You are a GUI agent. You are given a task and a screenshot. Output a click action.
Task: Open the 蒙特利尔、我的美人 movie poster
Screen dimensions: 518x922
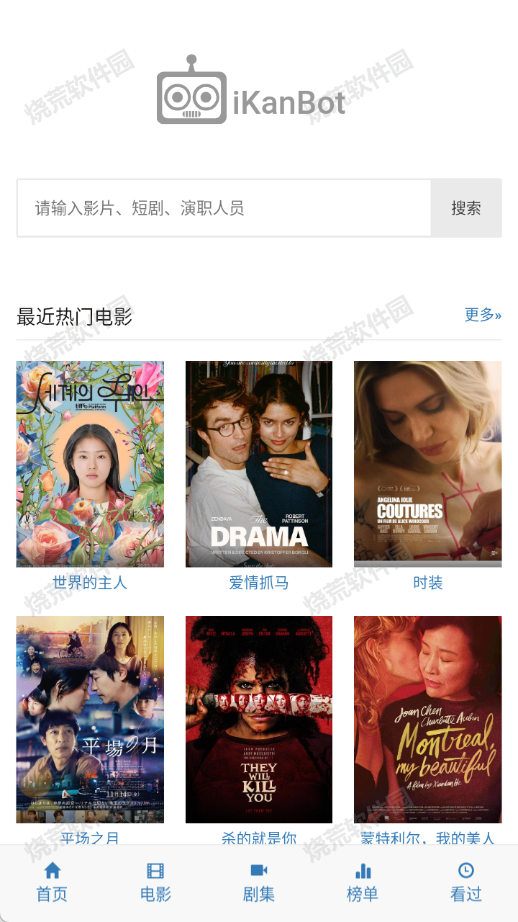[427, 719]
